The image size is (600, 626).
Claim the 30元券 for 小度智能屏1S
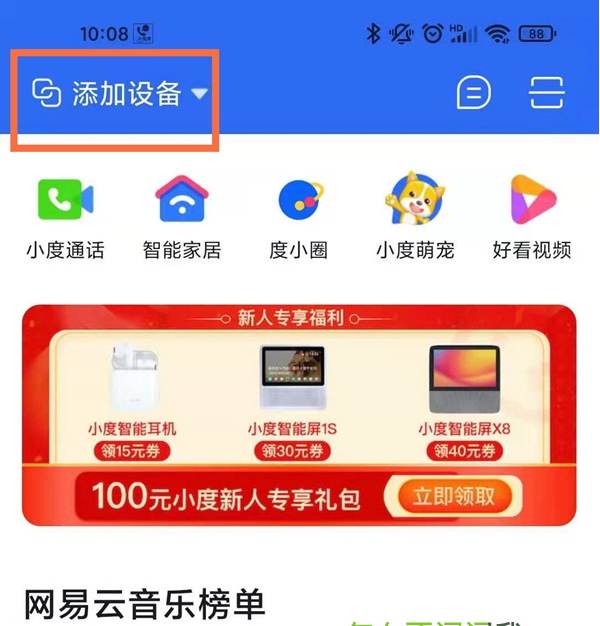click(x=293, y=451)
